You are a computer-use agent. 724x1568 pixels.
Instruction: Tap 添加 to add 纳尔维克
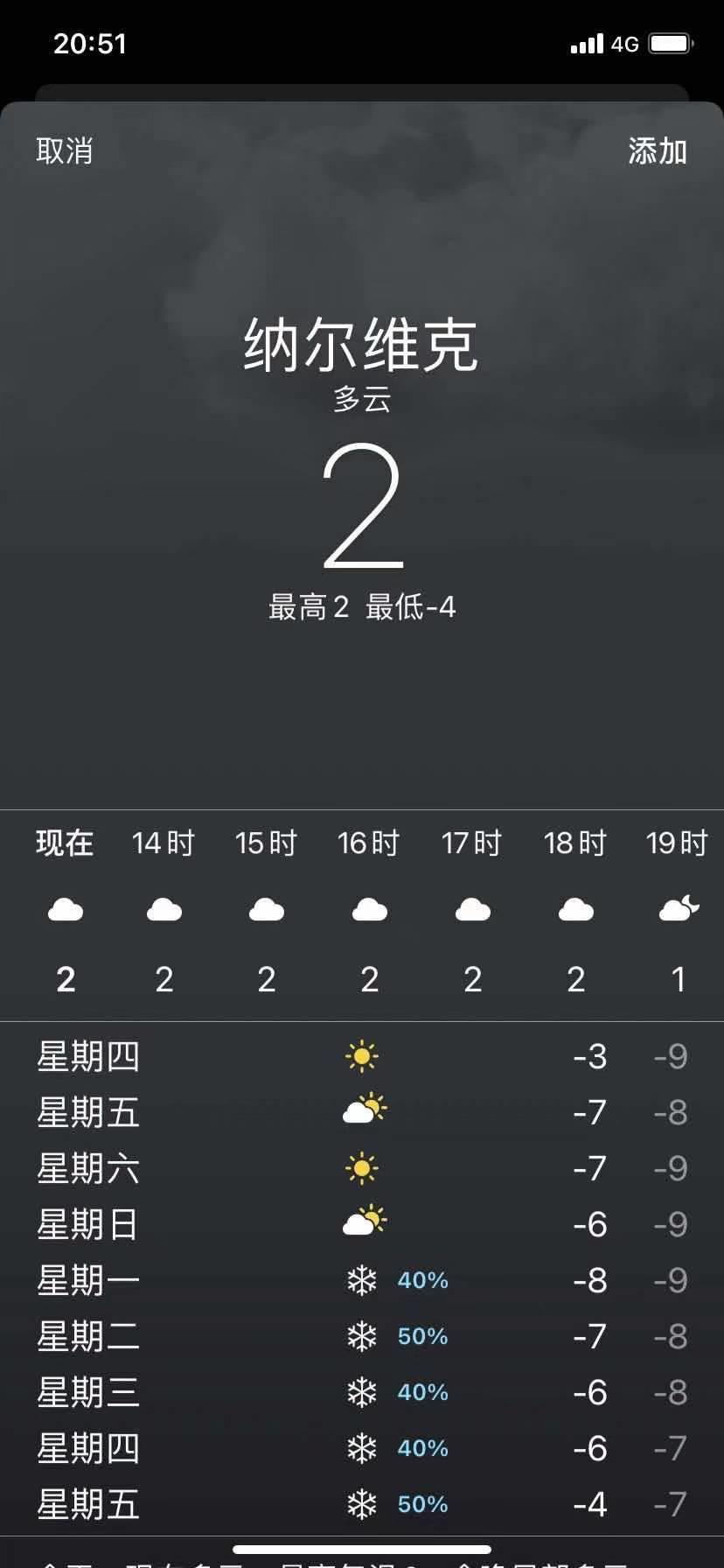pyautogui.click(x=658, y=151)
